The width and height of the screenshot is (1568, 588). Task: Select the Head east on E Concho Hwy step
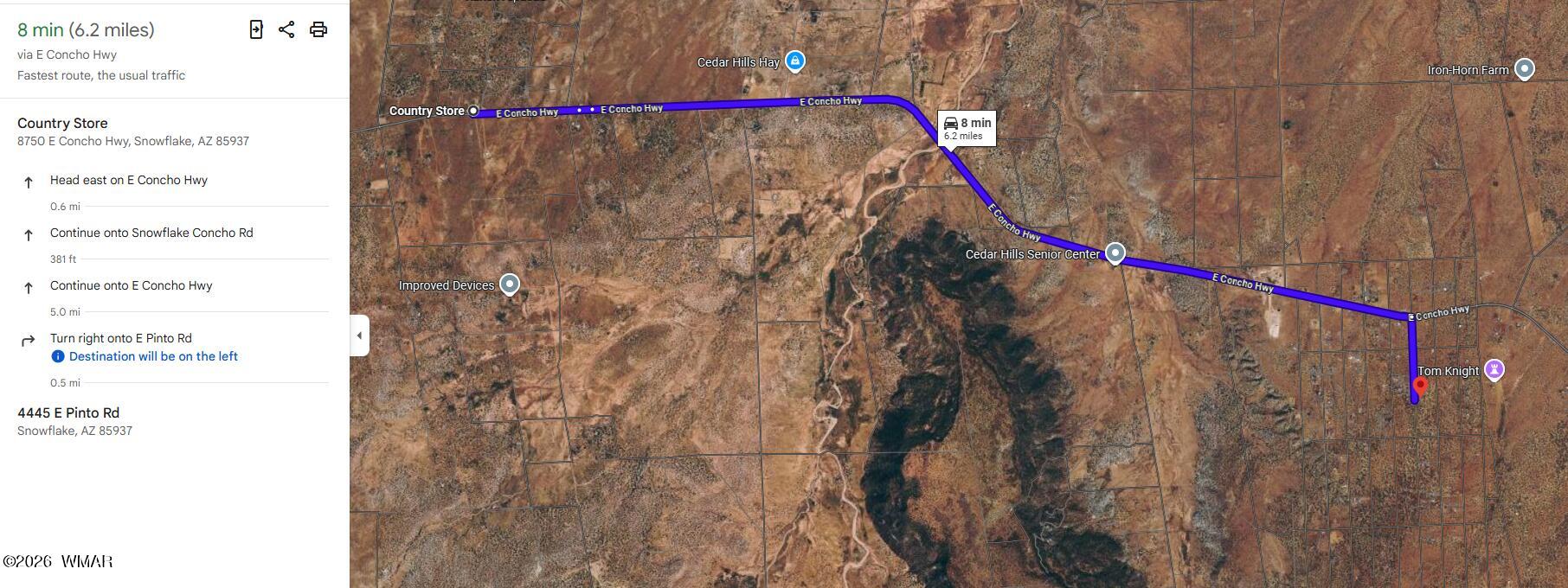point(129,181)
